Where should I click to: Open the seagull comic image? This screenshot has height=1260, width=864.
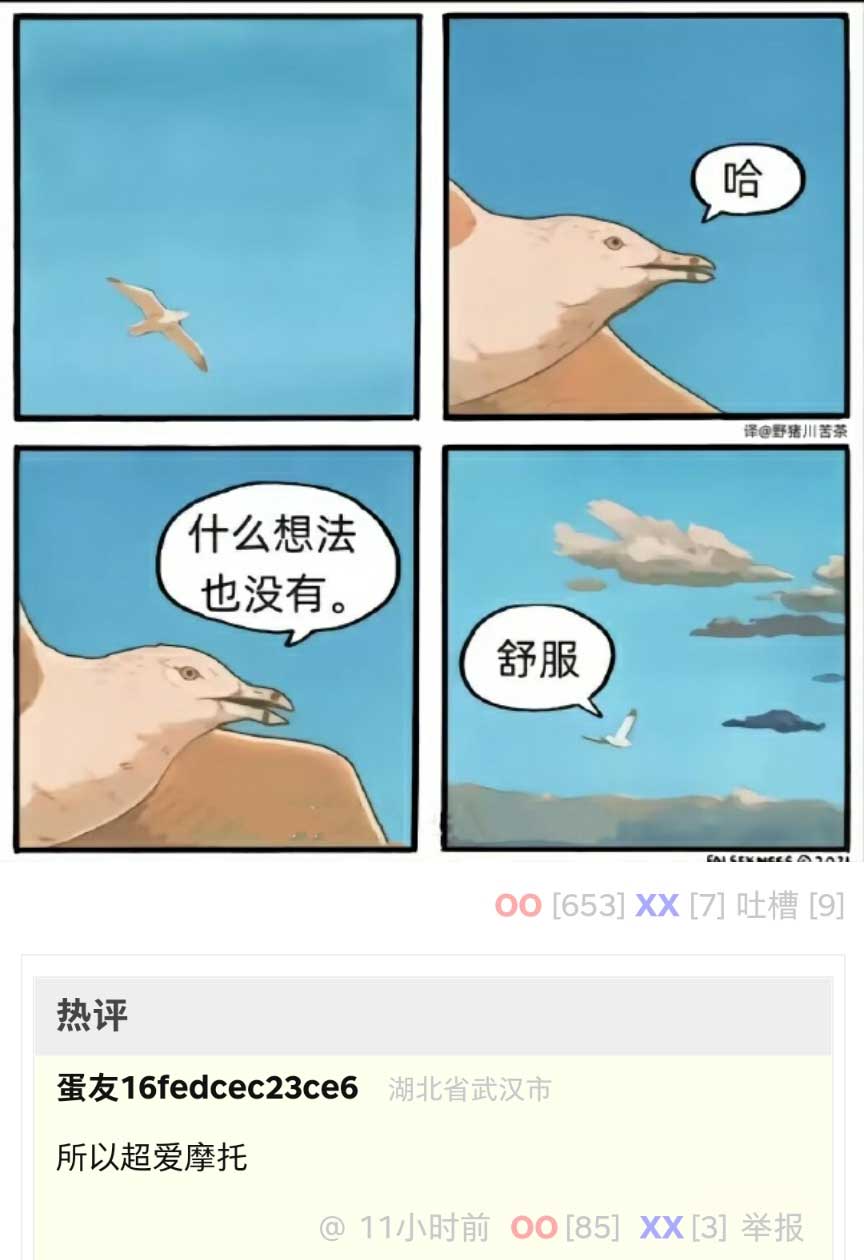point(432,430)
